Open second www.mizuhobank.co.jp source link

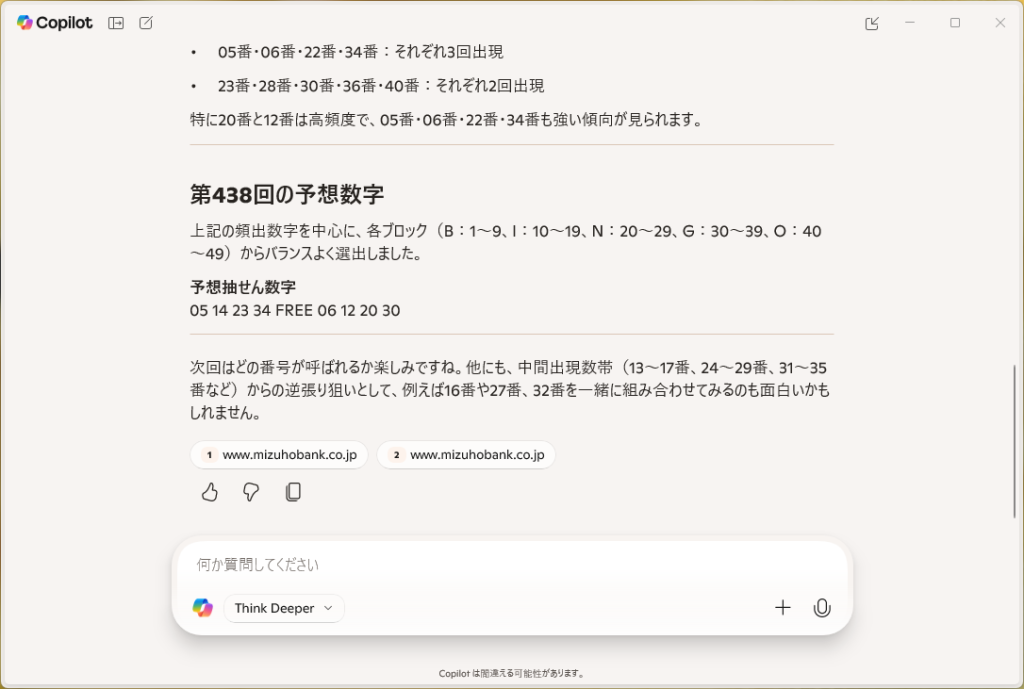466,455
